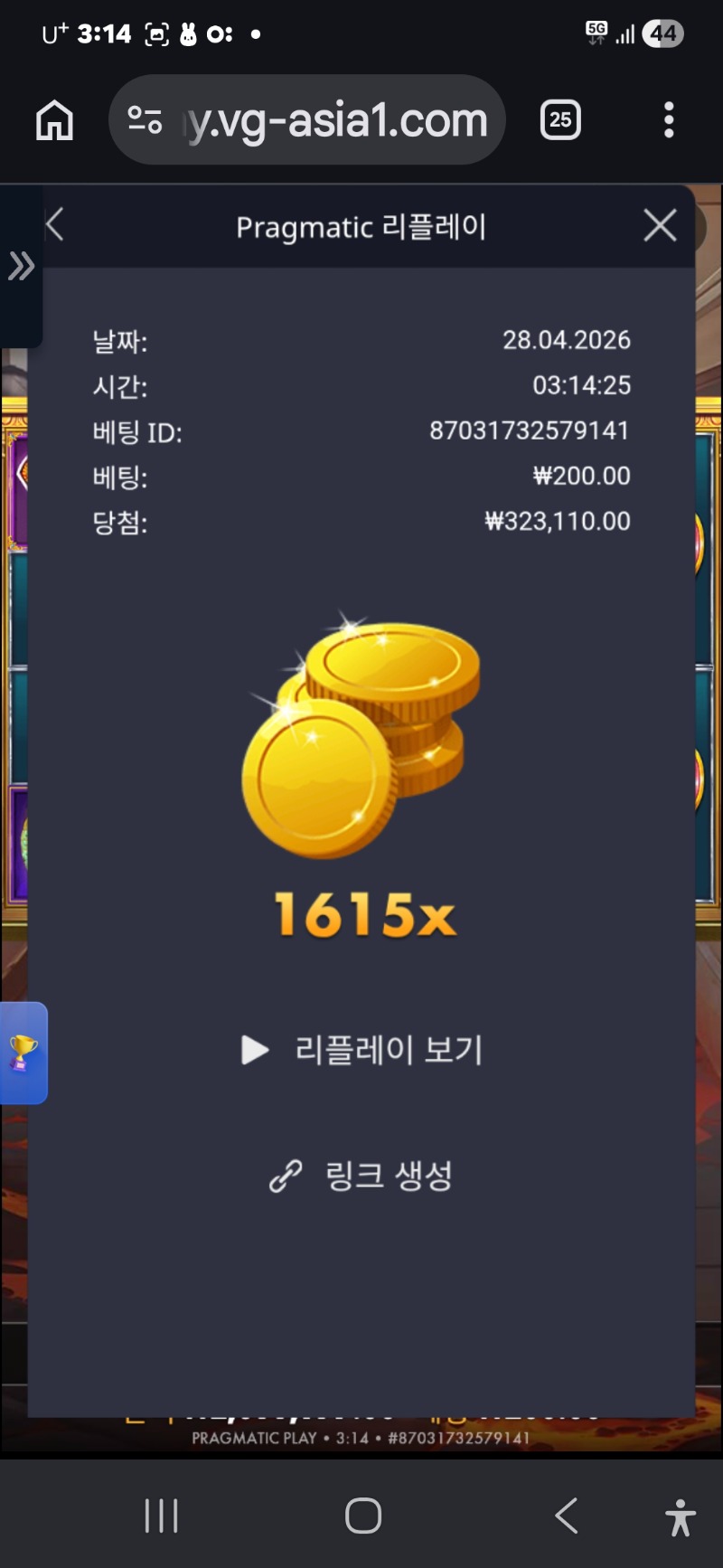
Task: Go back from the Pragmatic replay dialog
Action: pyautogui.click(x=55, y=225)
